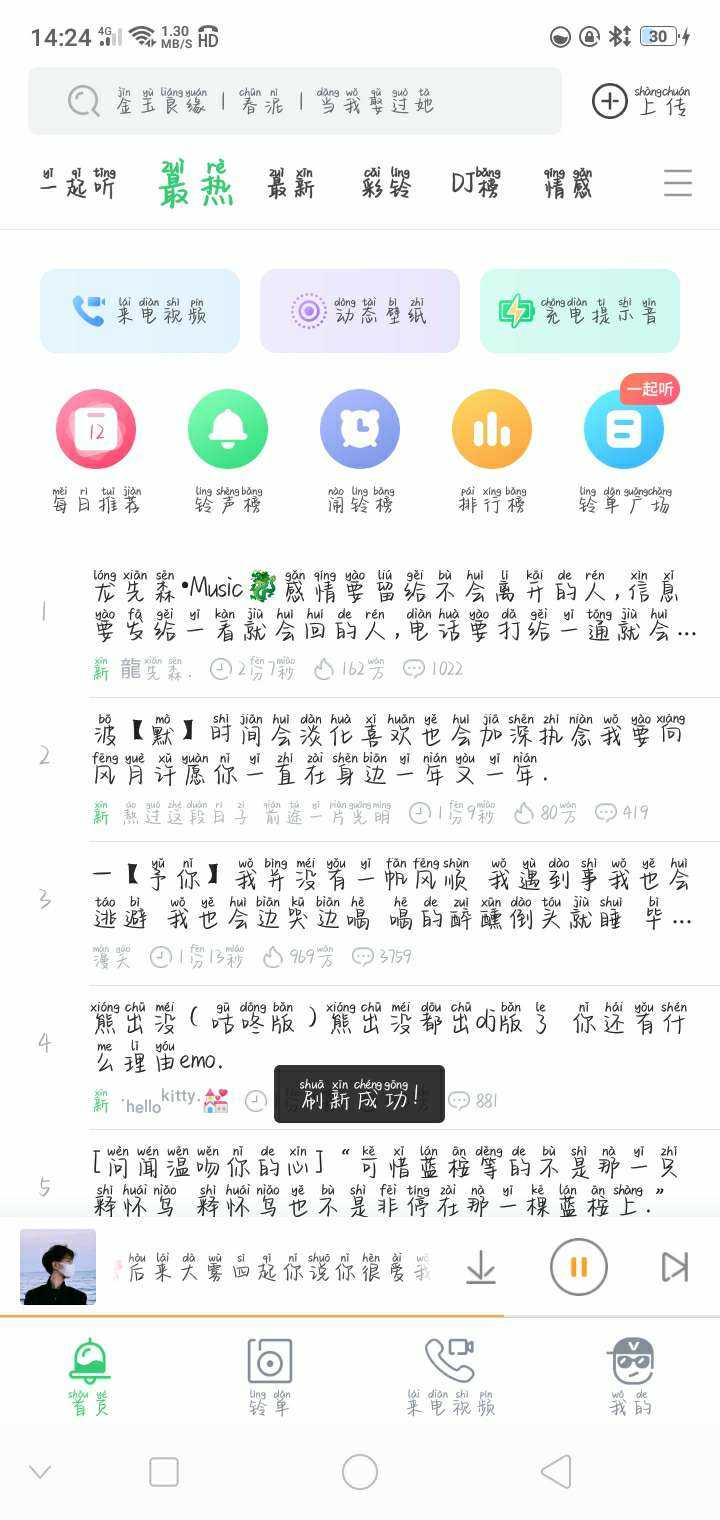Tap the 上传 upload button
The image size is (720, 1520).
click(x=642, y=101)
